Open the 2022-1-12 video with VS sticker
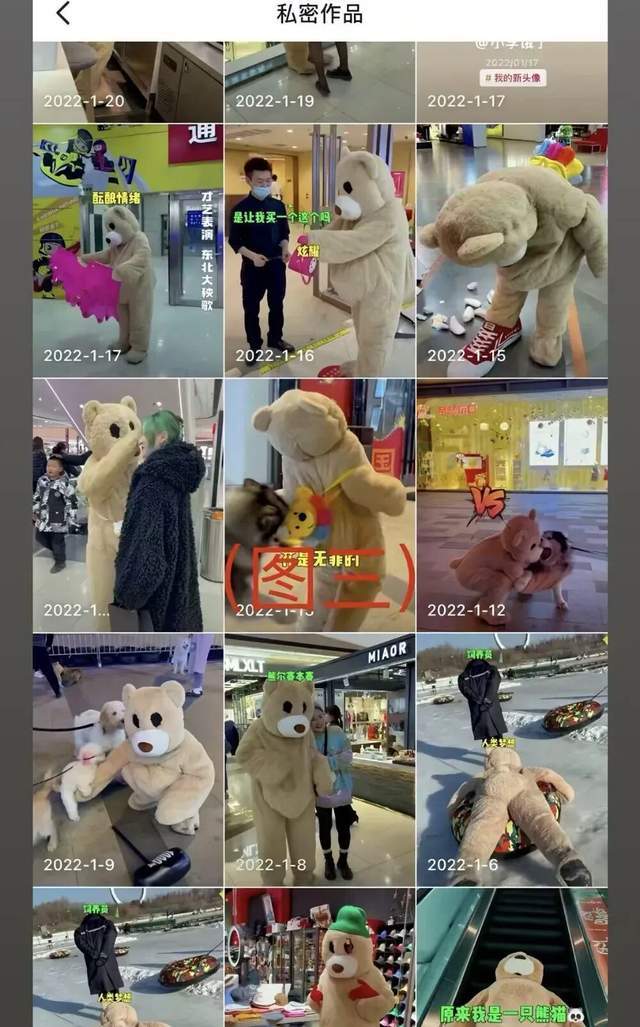Image resolution: width=640 pixels, height=1027 pixels. 512,505
